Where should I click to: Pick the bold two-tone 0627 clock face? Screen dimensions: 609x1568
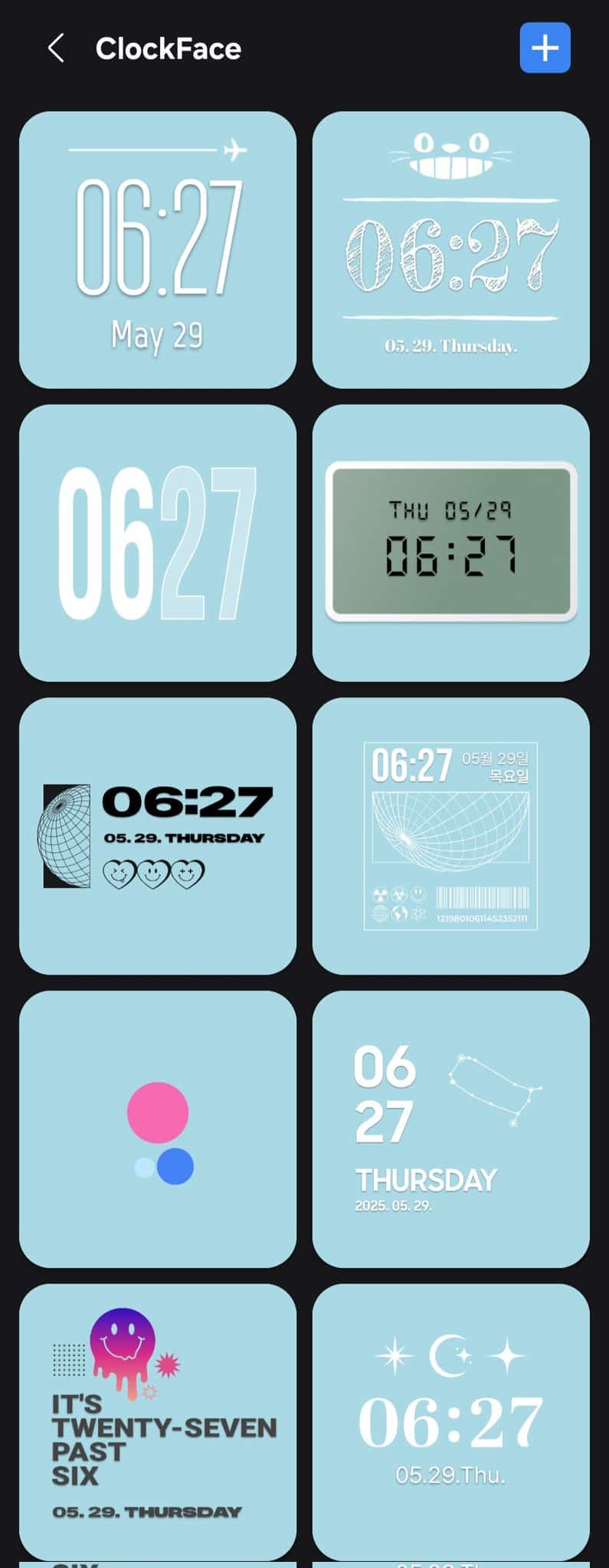(158, 543)
